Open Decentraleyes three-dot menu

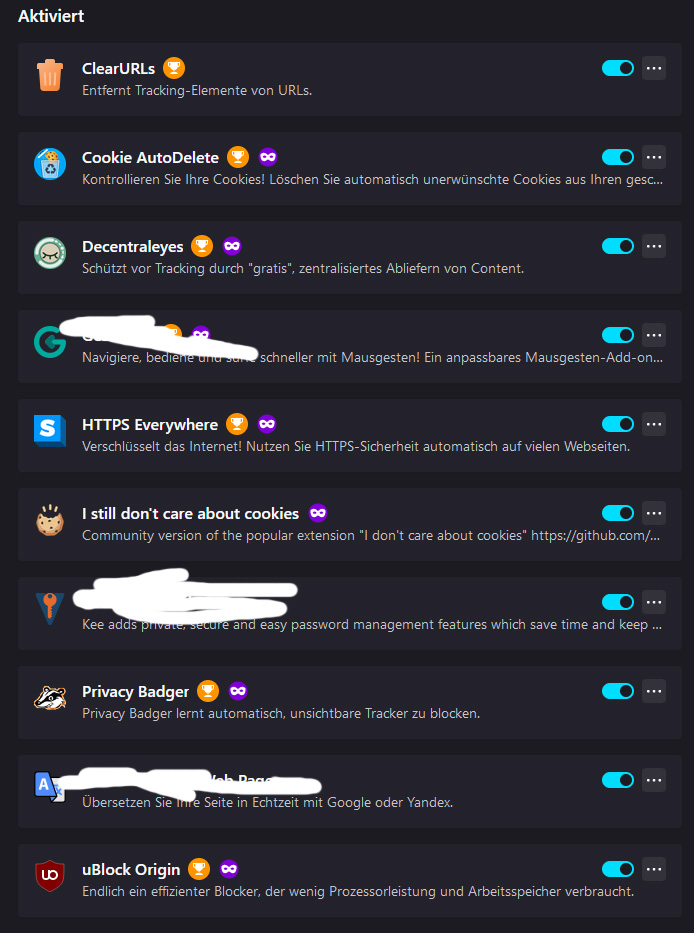654,246
